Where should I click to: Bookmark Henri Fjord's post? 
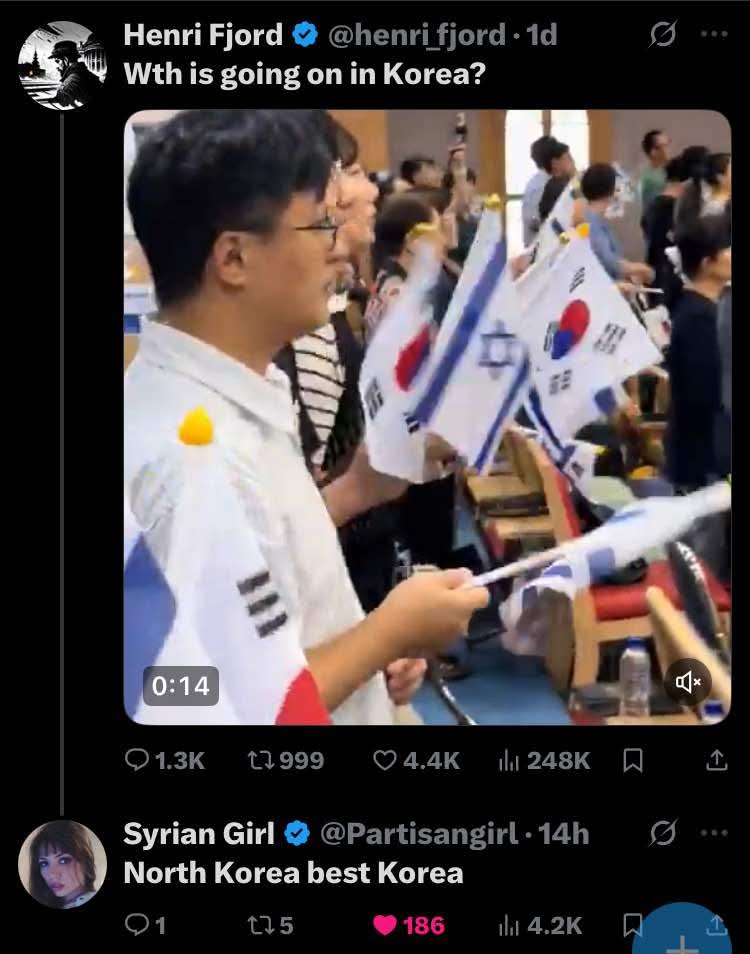pos(632,761)
